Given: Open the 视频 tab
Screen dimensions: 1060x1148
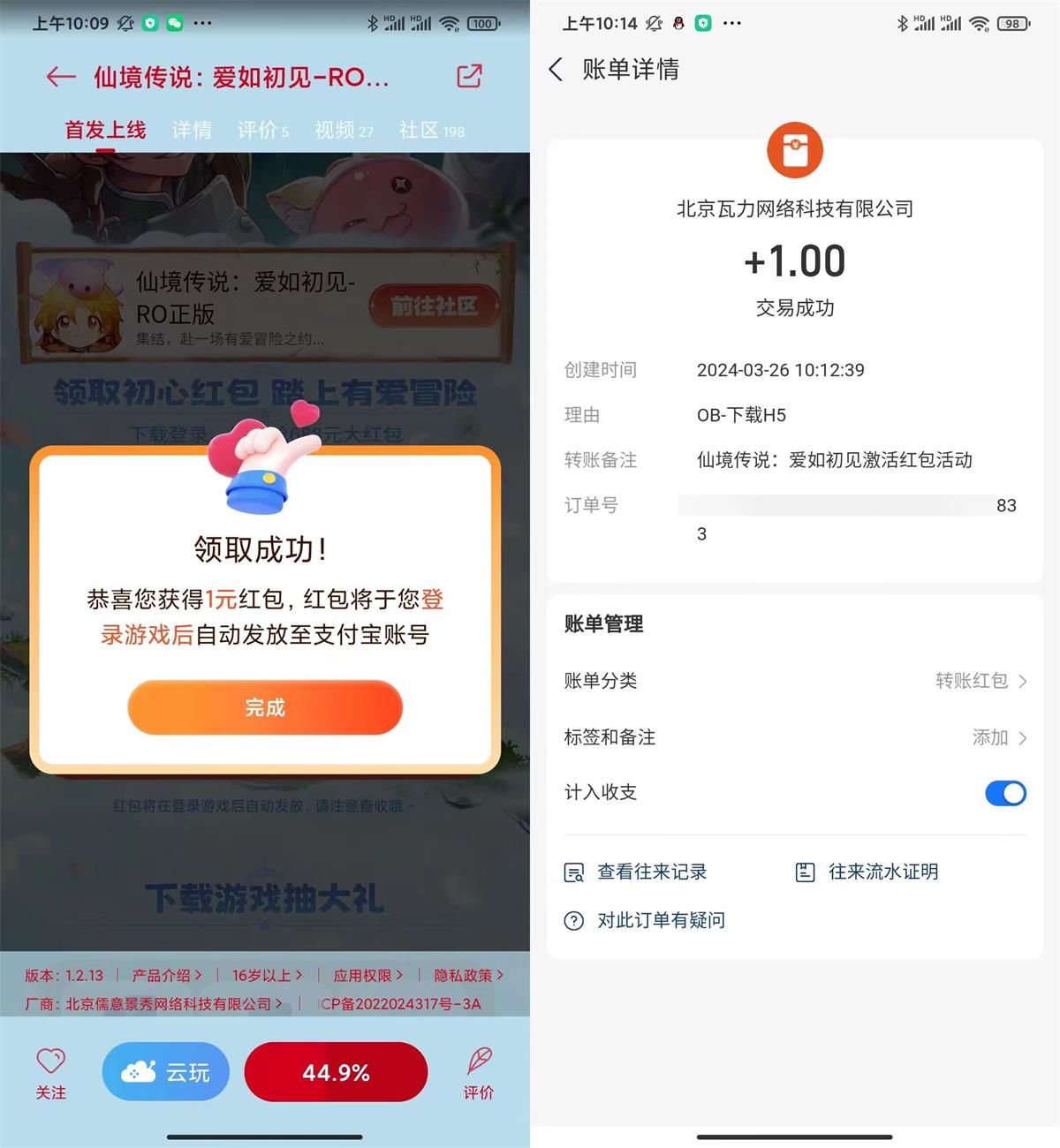Looking at the screenshot, I should (336, 130).
